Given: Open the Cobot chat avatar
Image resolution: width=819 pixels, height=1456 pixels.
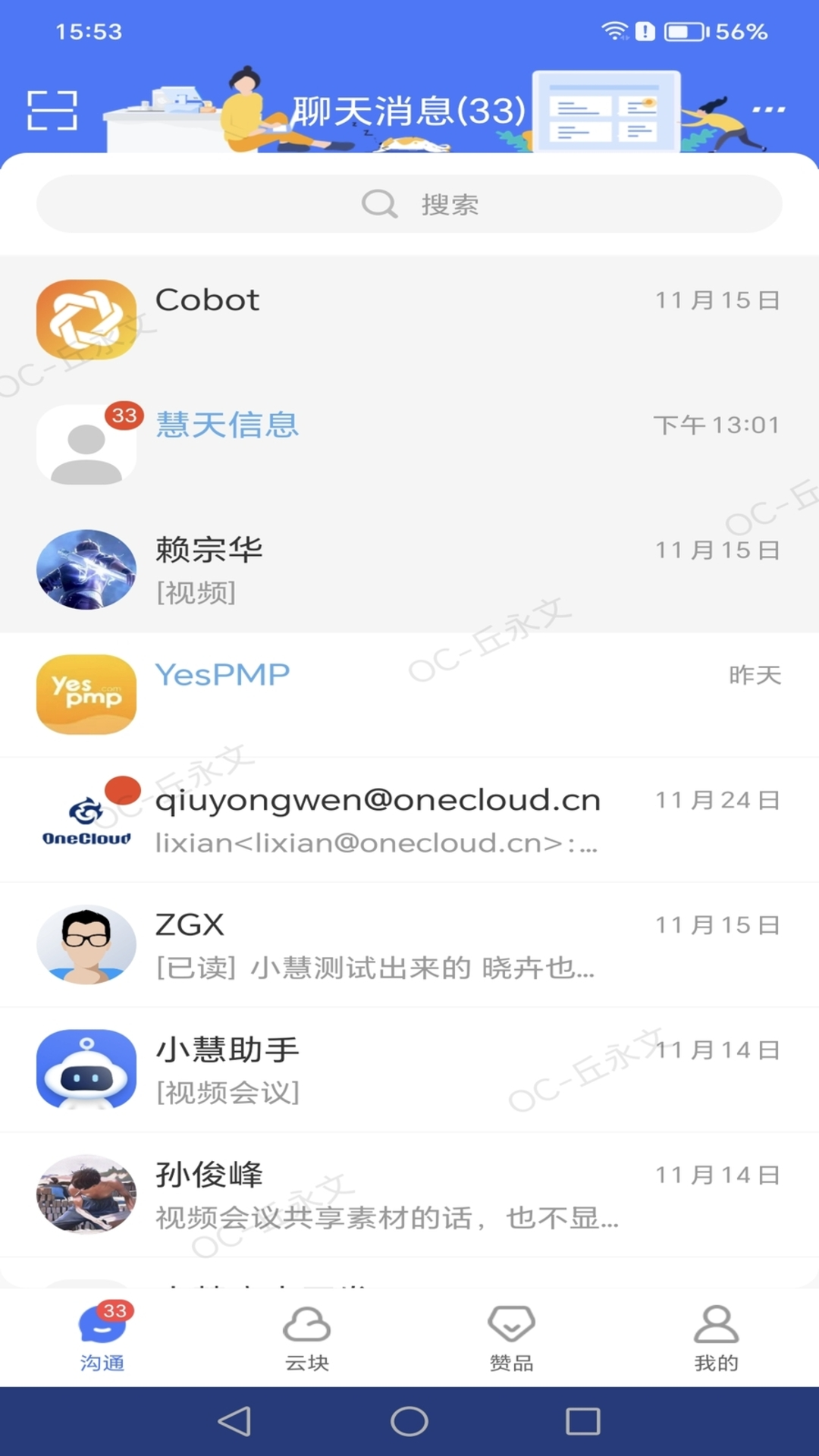Looking at the screenshot, I should pos(85,318).
